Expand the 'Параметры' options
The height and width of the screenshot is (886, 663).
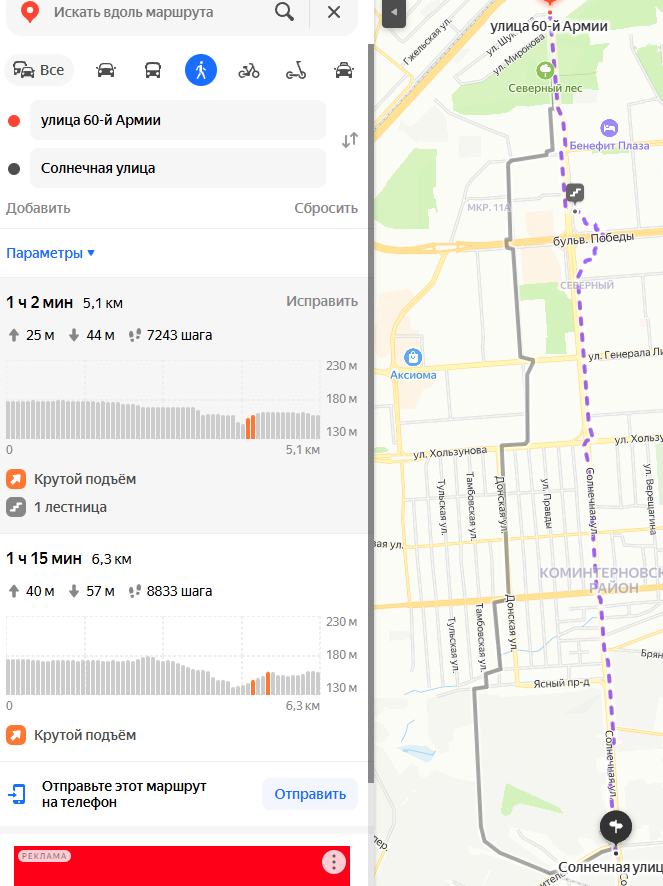50,253
